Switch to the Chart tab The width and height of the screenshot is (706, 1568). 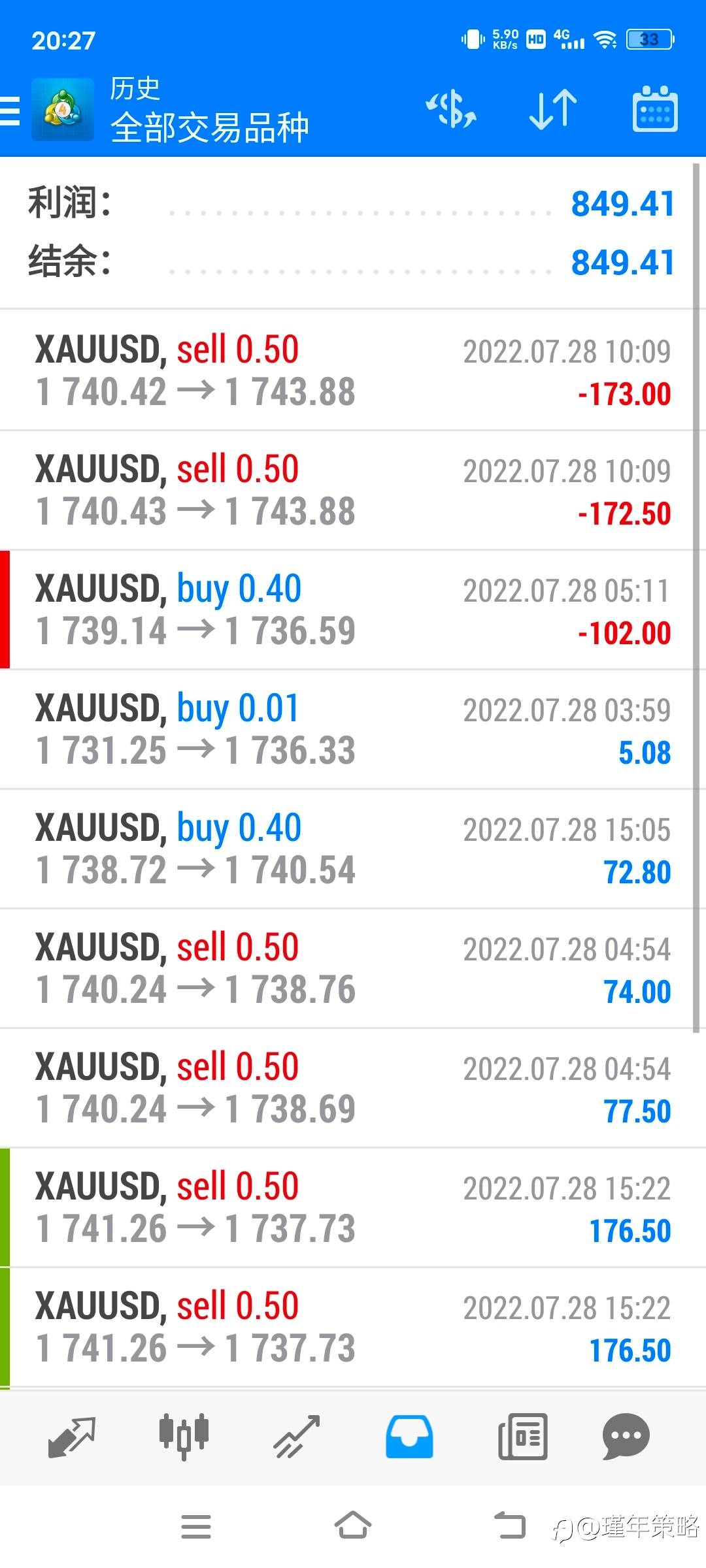pyautogui.click(x=184, y=1437)
